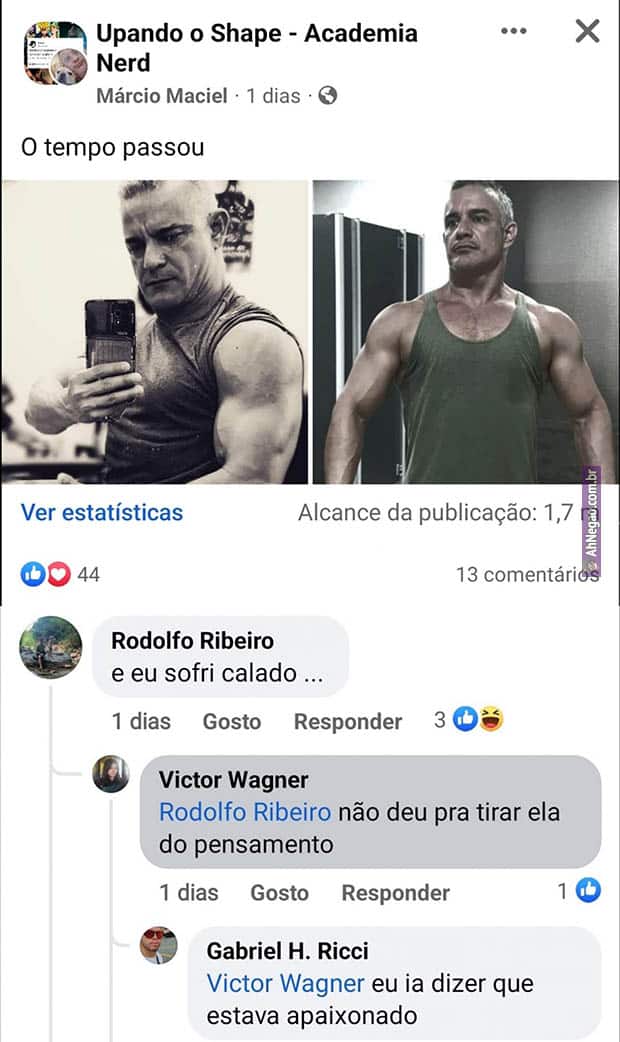See who reacted to the post

tap(60, 575)
